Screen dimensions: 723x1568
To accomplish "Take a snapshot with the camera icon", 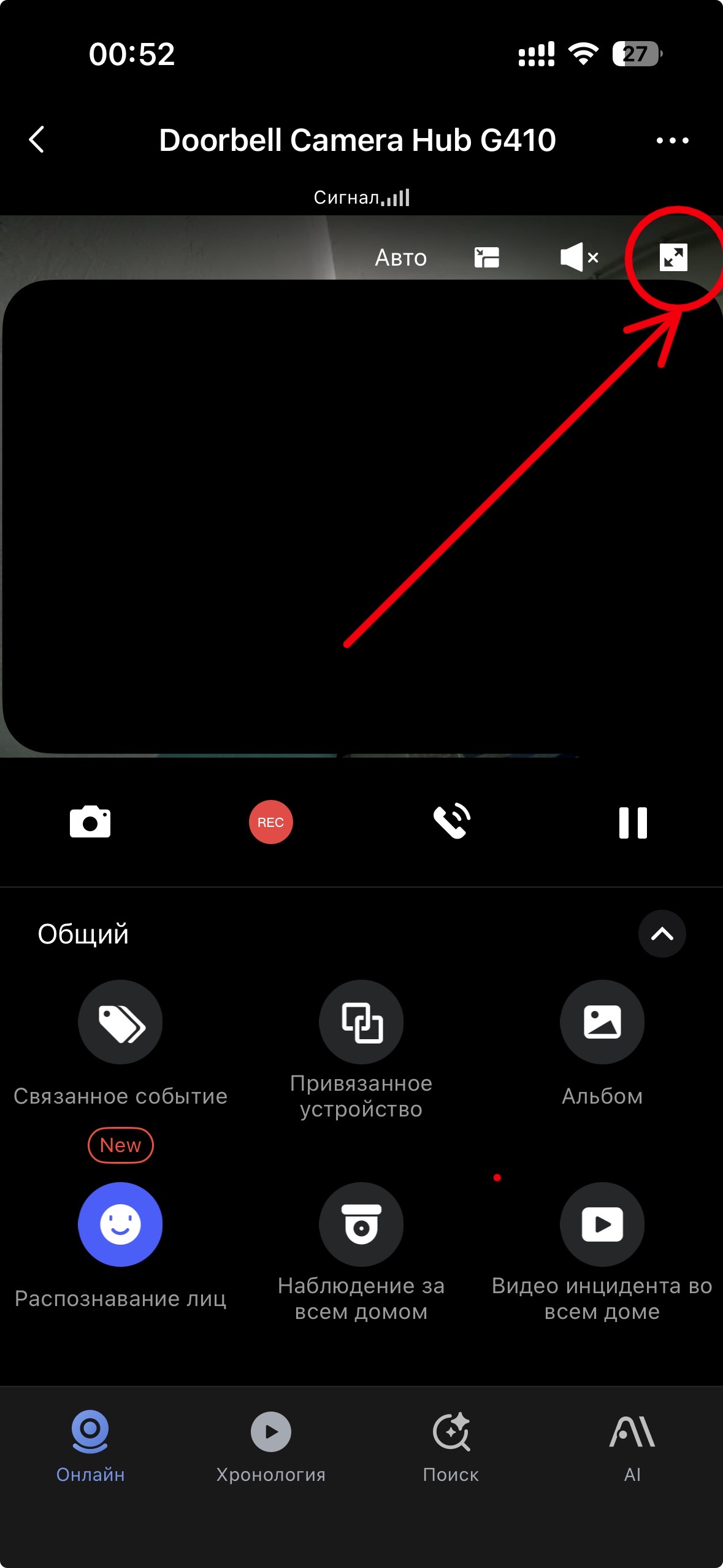I will [90, 822].
